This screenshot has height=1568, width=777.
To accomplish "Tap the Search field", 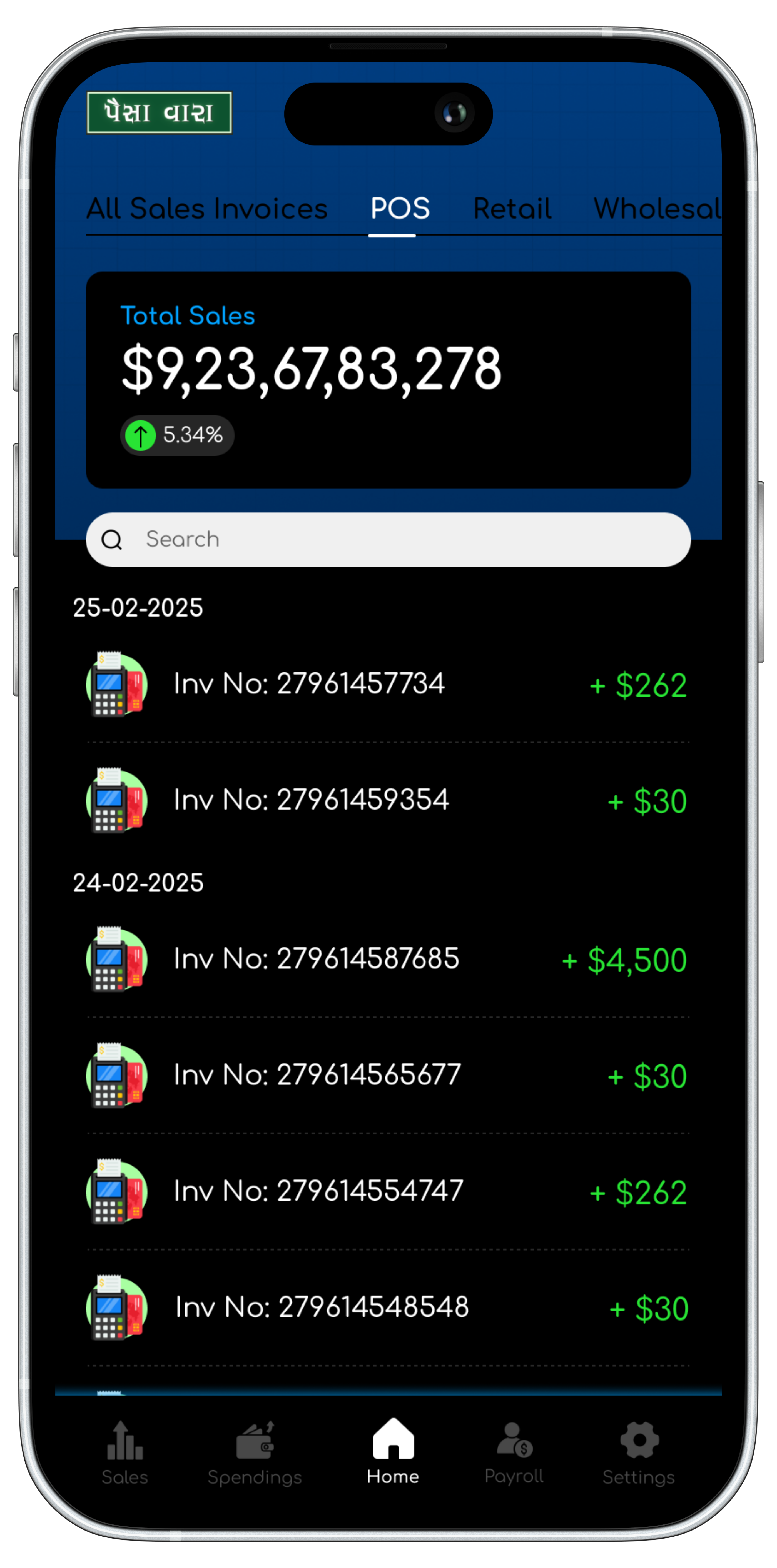I will coord(388,539).
